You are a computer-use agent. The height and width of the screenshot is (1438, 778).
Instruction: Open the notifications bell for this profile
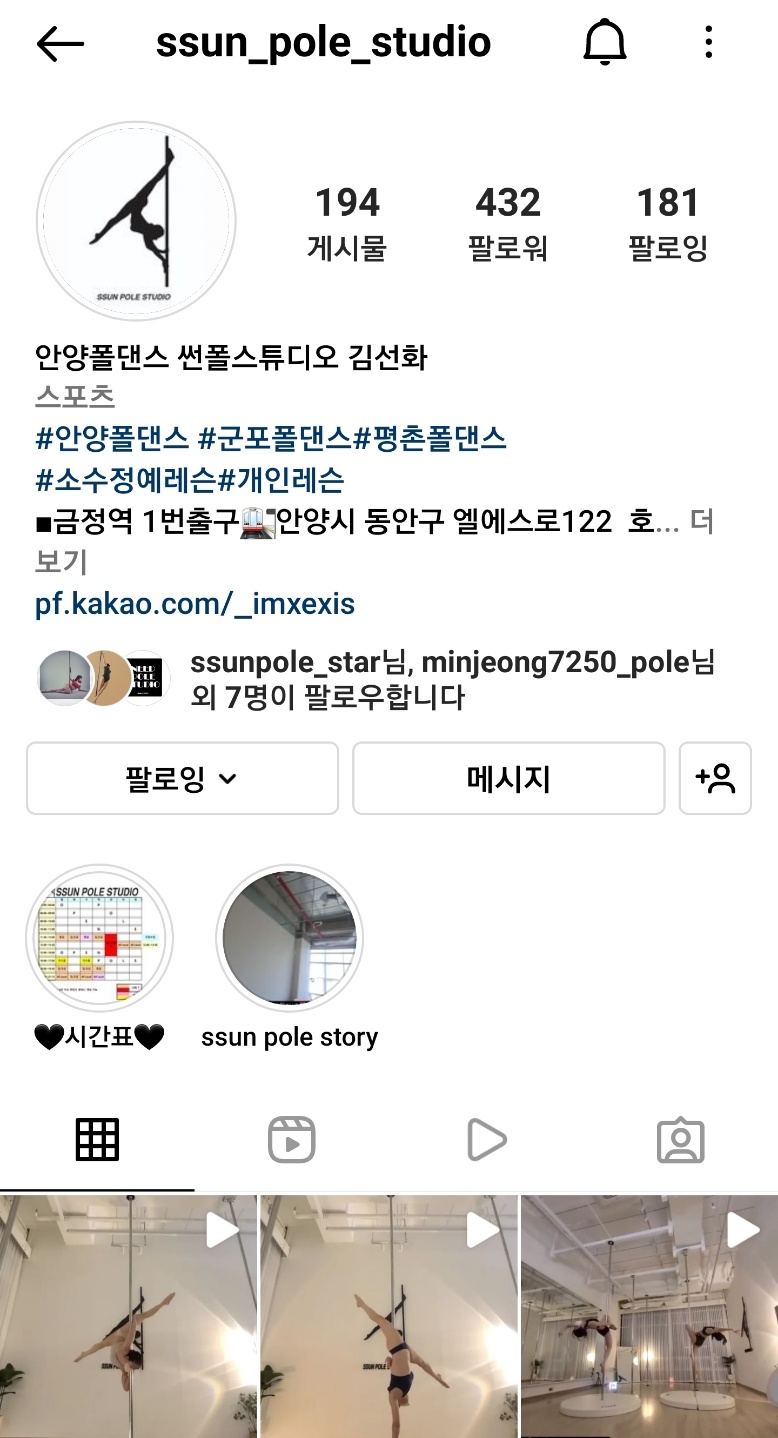(x=604, y=43)
